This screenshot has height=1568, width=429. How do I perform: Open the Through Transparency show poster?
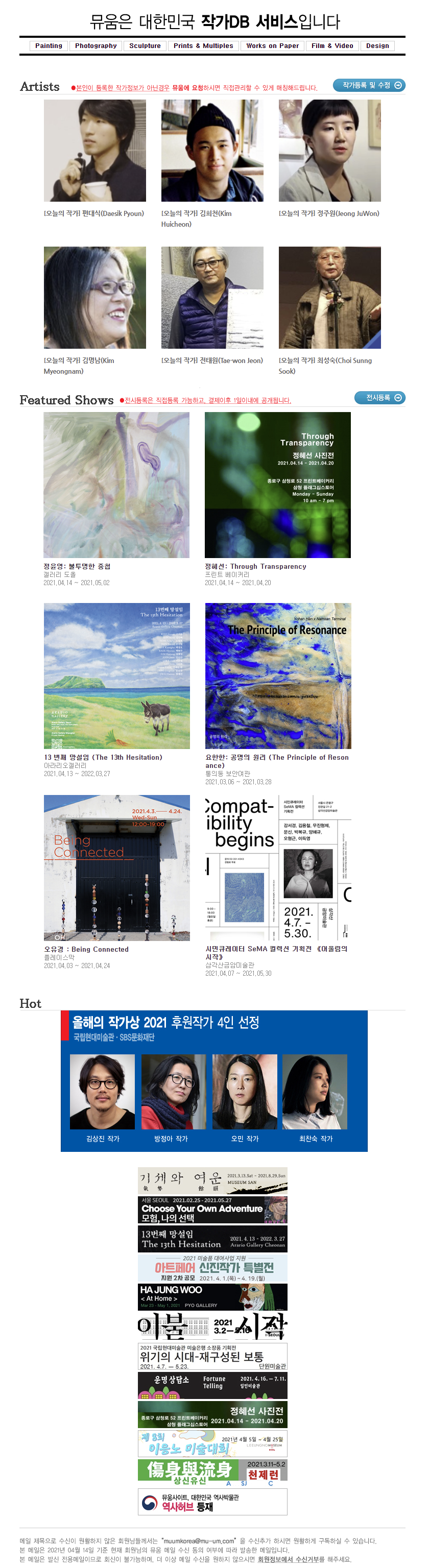[277, 485]
